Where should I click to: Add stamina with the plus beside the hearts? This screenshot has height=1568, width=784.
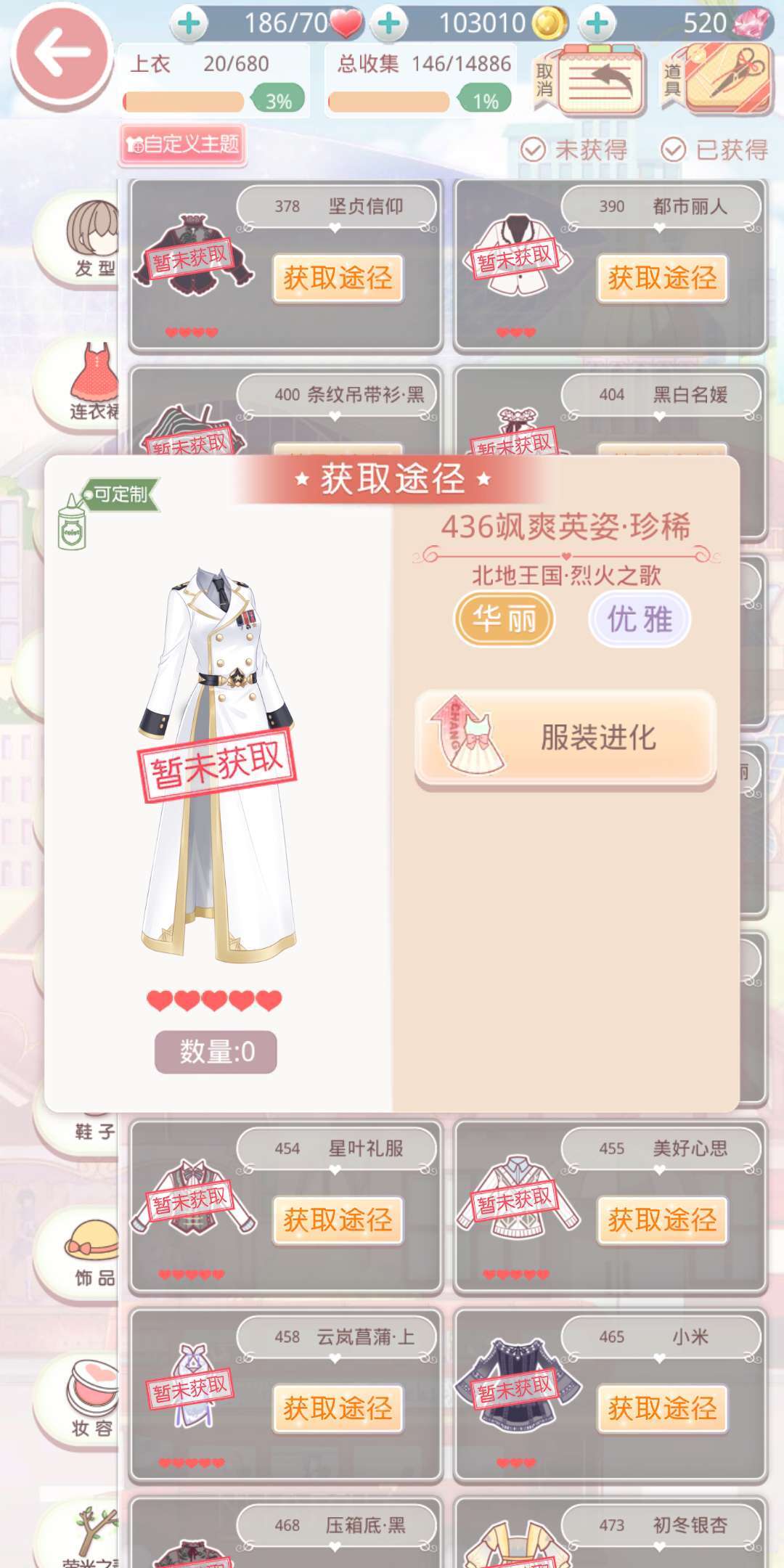coord(189,23)
